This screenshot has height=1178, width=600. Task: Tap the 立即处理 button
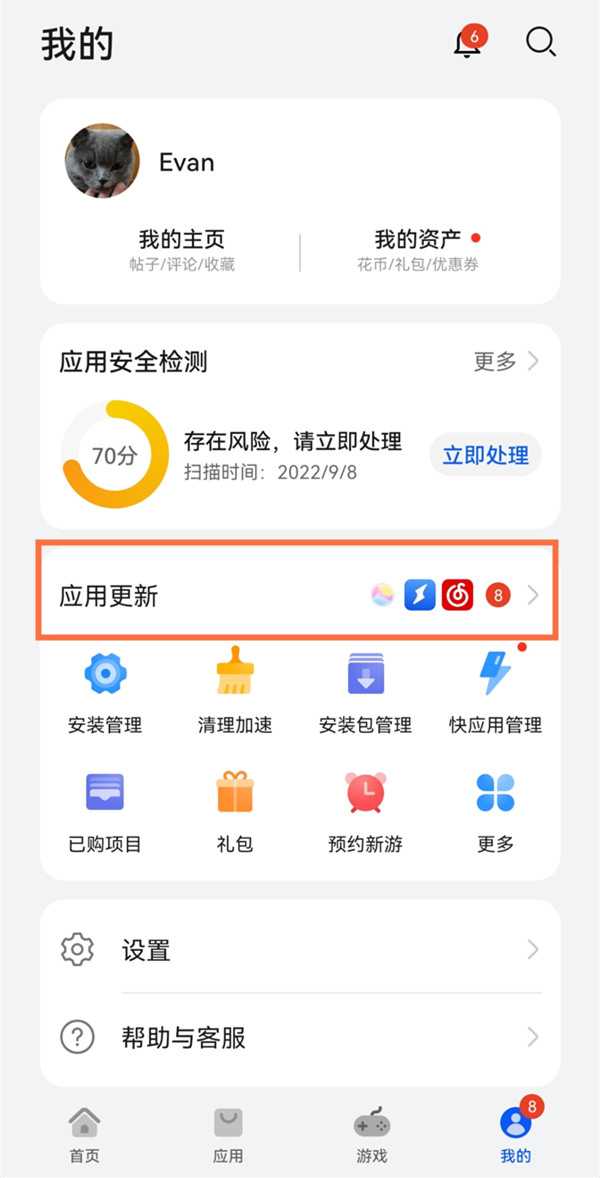coord(485,455)
